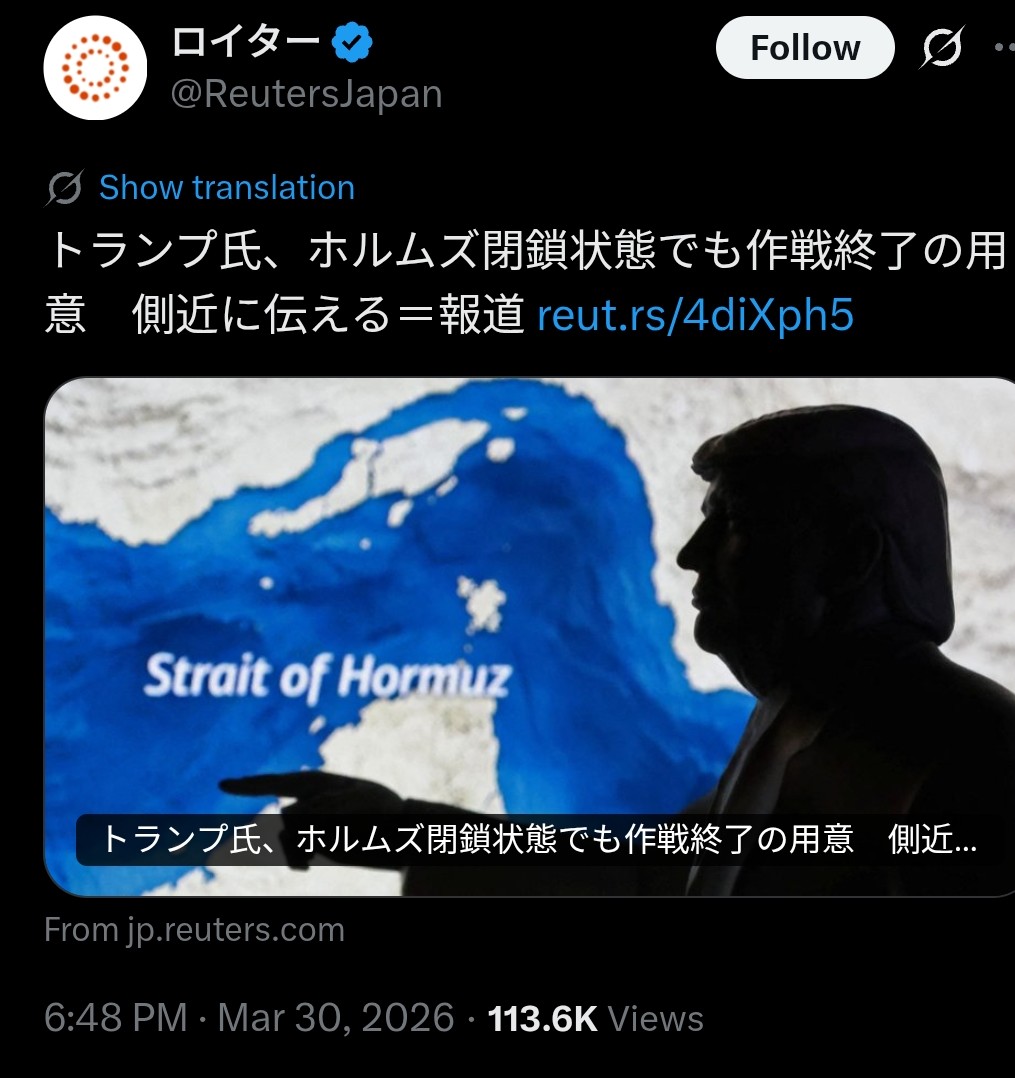Tap Show translation
This screenshot has width=1015, height=1078.
[226, 188]
